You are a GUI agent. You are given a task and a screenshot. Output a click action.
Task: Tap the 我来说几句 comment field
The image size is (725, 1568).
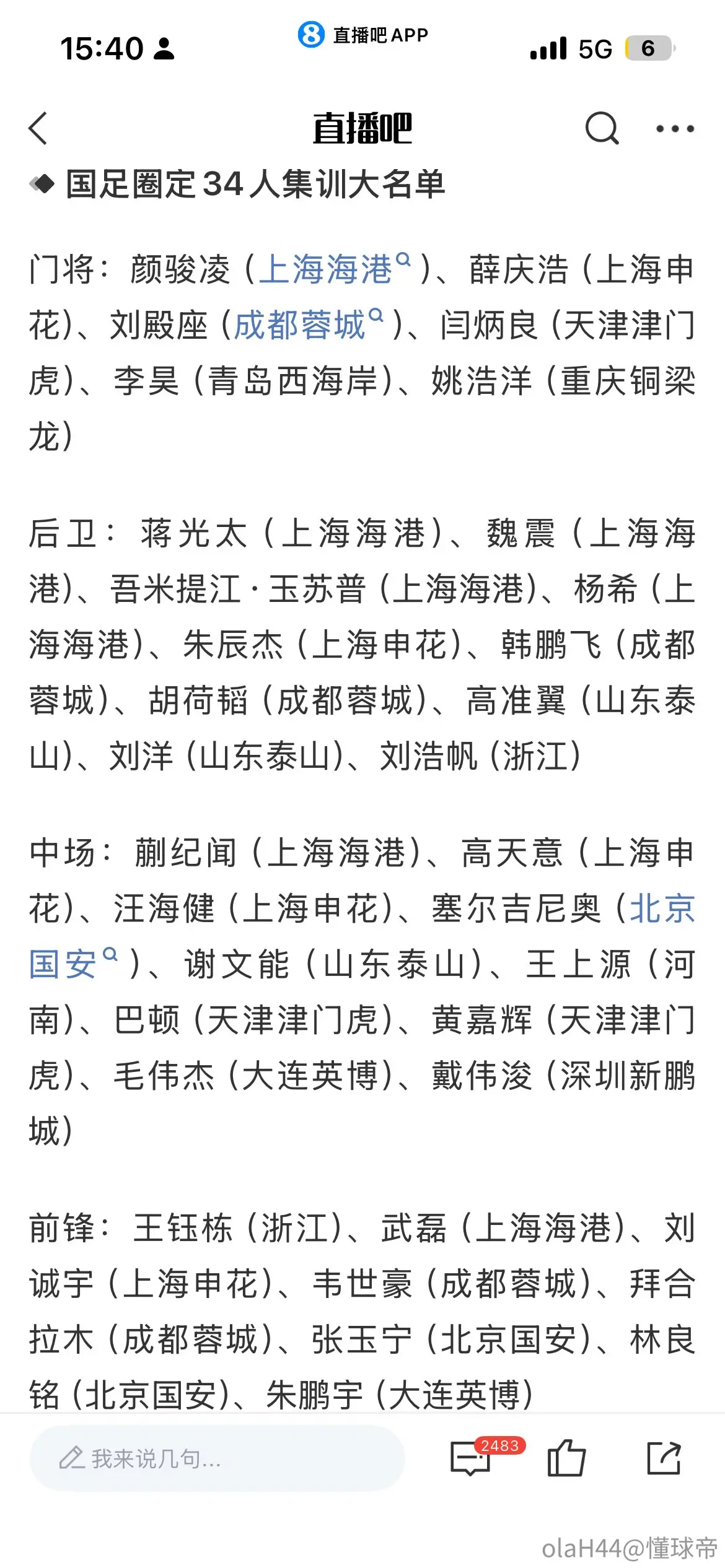217,1458
